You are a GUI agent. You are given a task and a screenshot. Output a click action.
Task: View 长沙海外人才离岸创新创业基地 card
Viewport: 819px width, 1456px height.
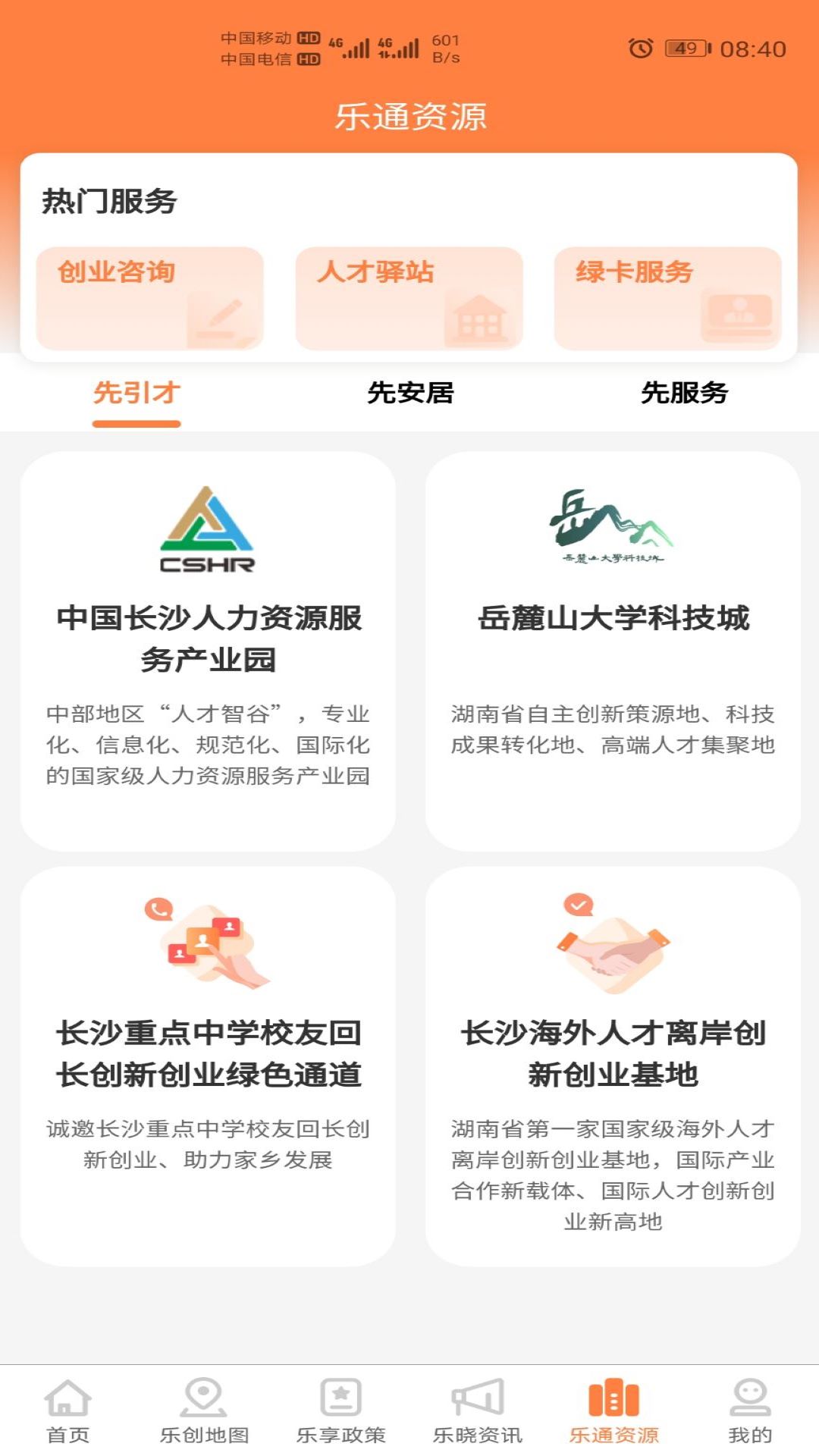click(613, 1065)
